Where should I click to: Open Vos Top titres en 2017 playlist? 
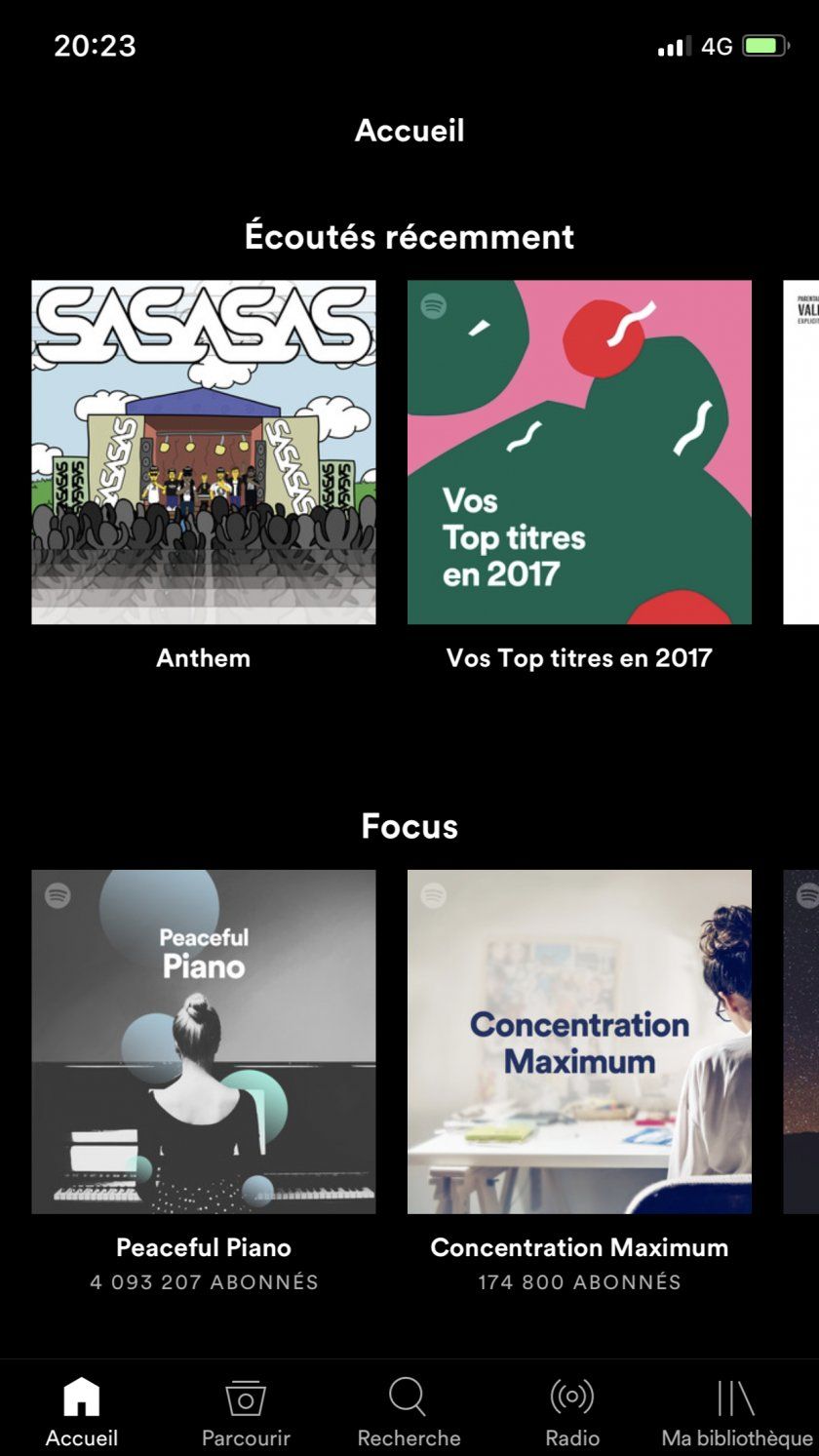[x=579, y=453]
